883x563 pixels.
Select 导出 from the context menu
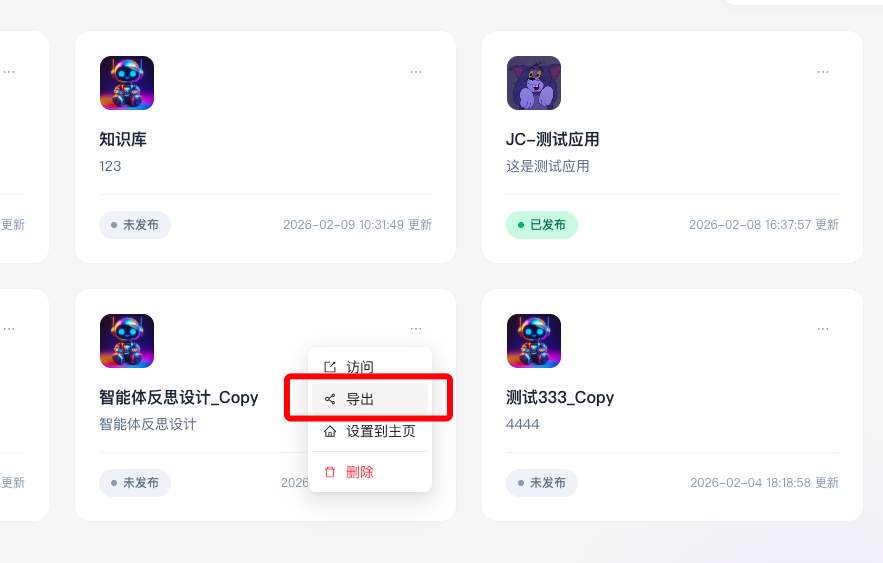(360, 399)
